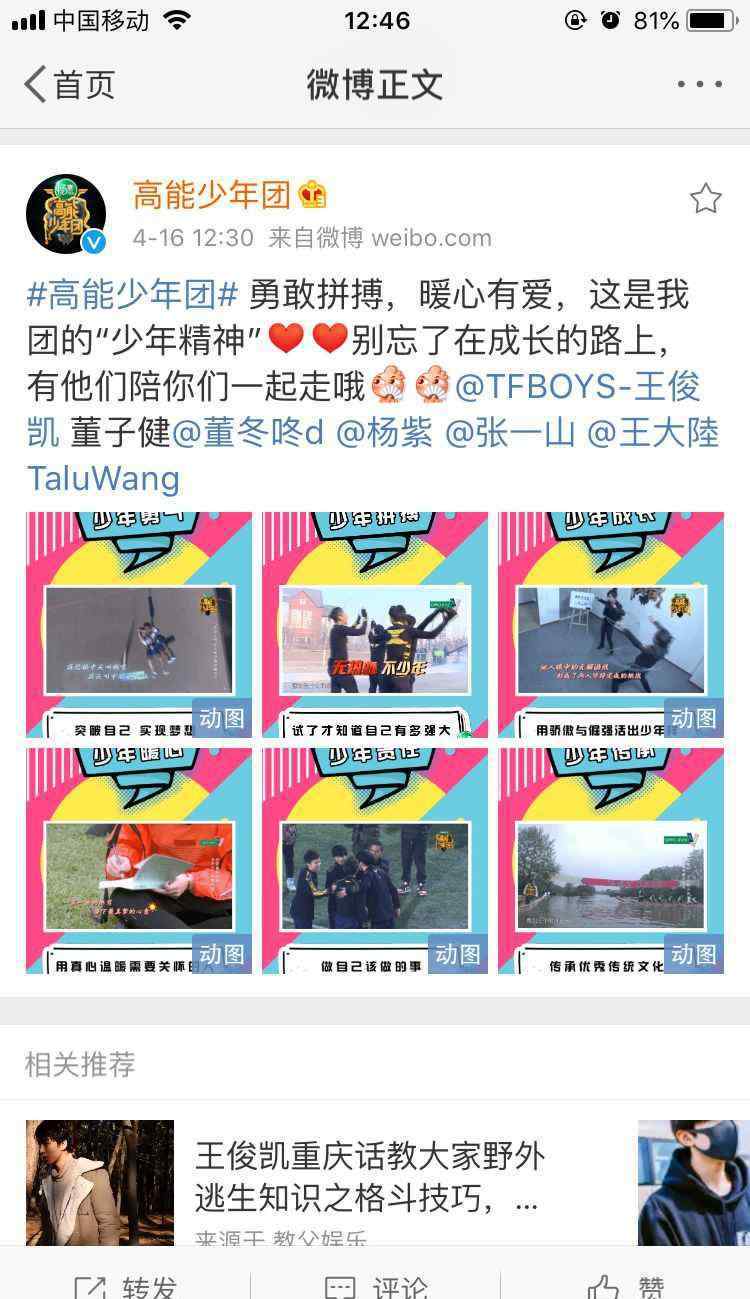Open the @董冬咚d mention link
This screenshot has height=1299, width=750.
point(249,433)
